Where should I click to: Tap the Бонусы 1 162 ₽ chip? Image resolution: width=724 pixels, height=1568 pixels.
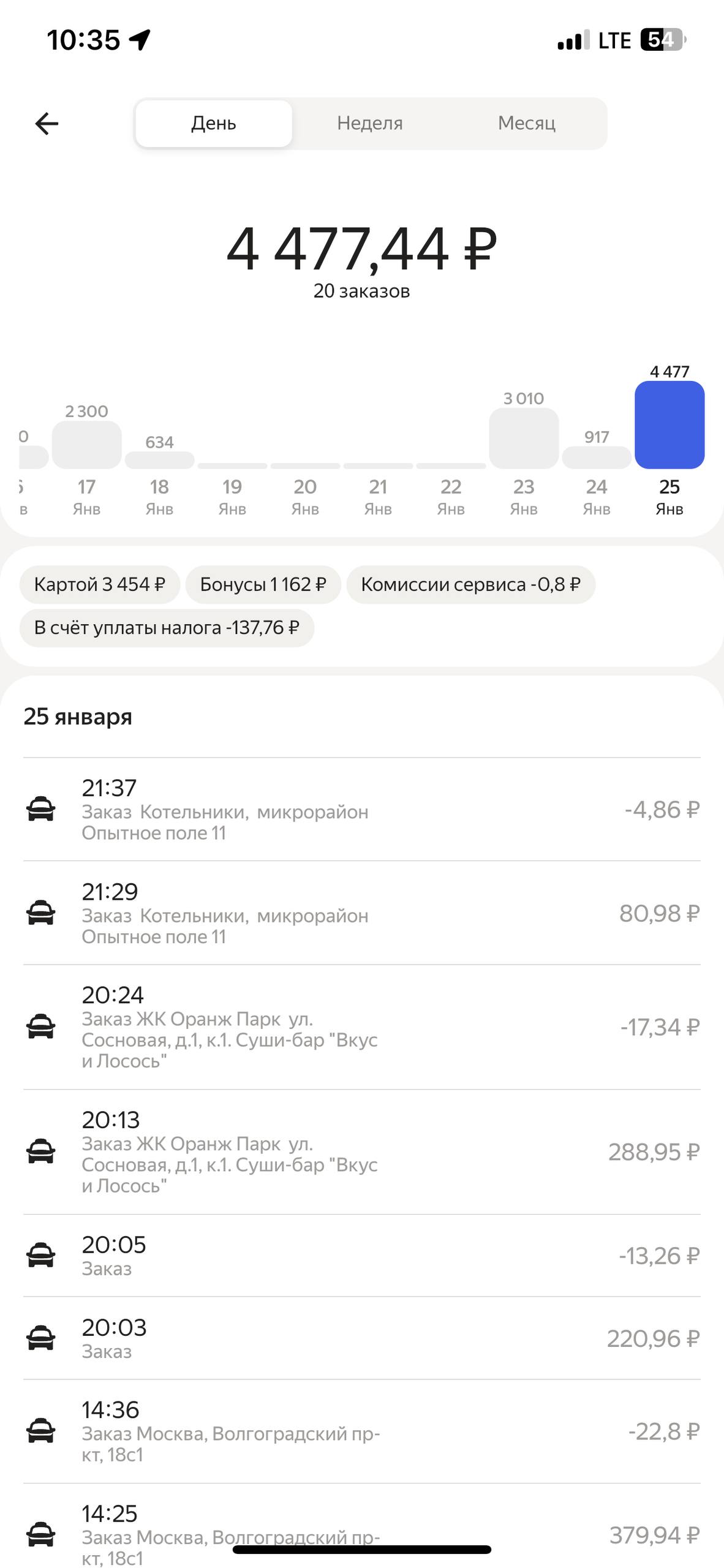point(263,585)
